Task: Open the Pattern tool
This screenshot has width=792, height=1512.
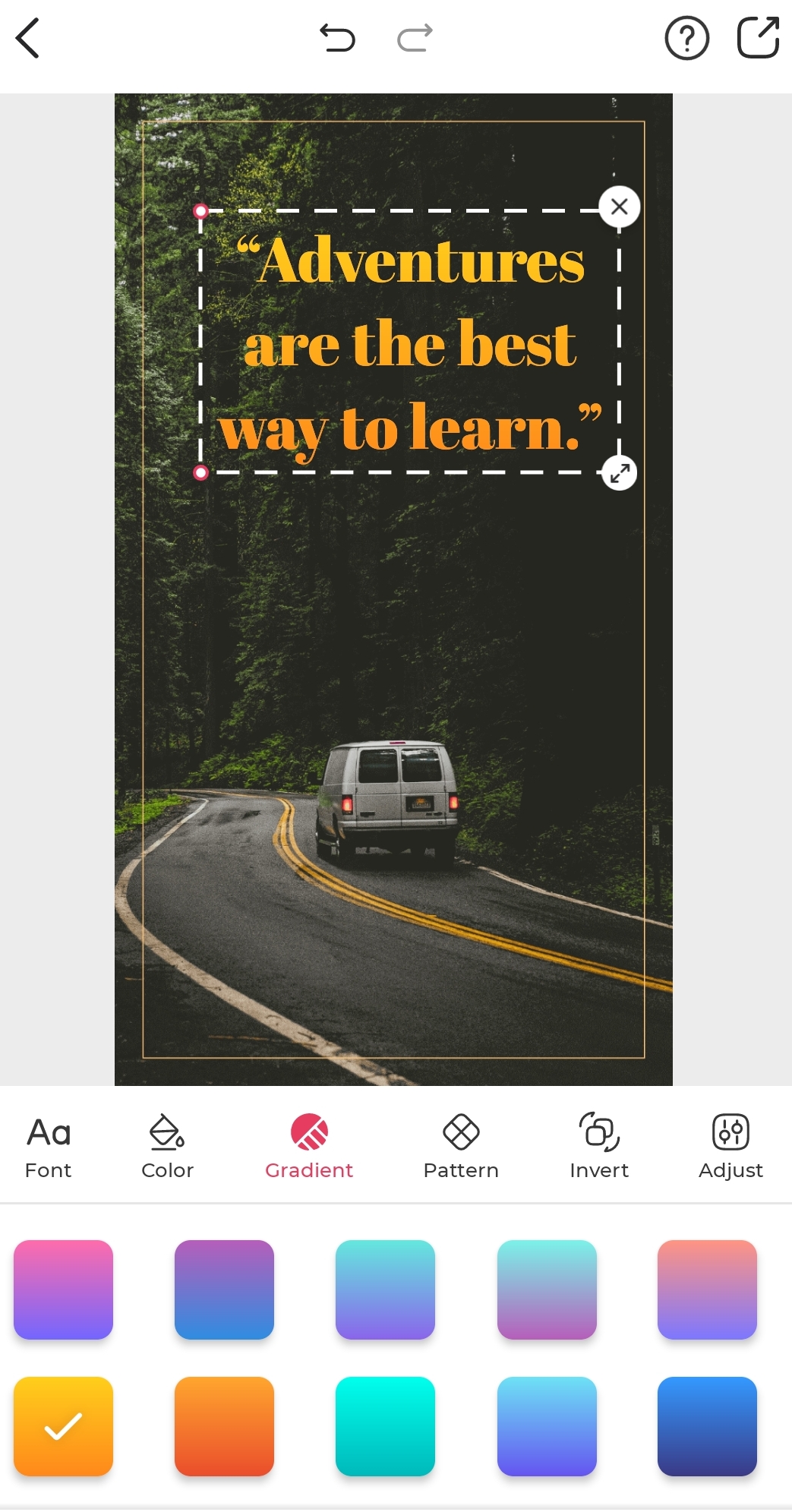Action: (461, 1147)
